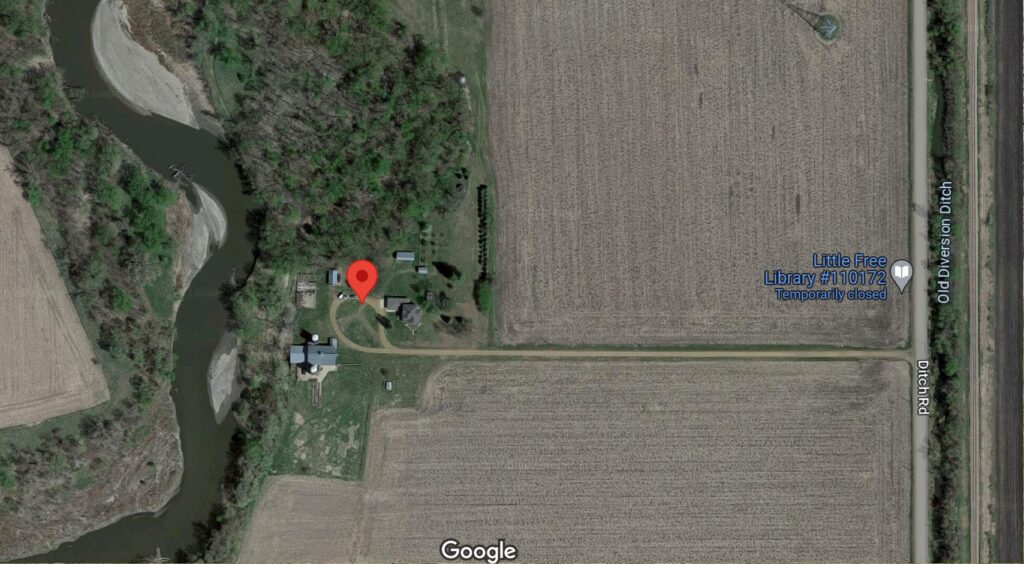This screenshot has height=564, width=1024.
Task: Open the Little Free Library #110172 place marker
Action: pyautogui.click(x=901, y=275)
